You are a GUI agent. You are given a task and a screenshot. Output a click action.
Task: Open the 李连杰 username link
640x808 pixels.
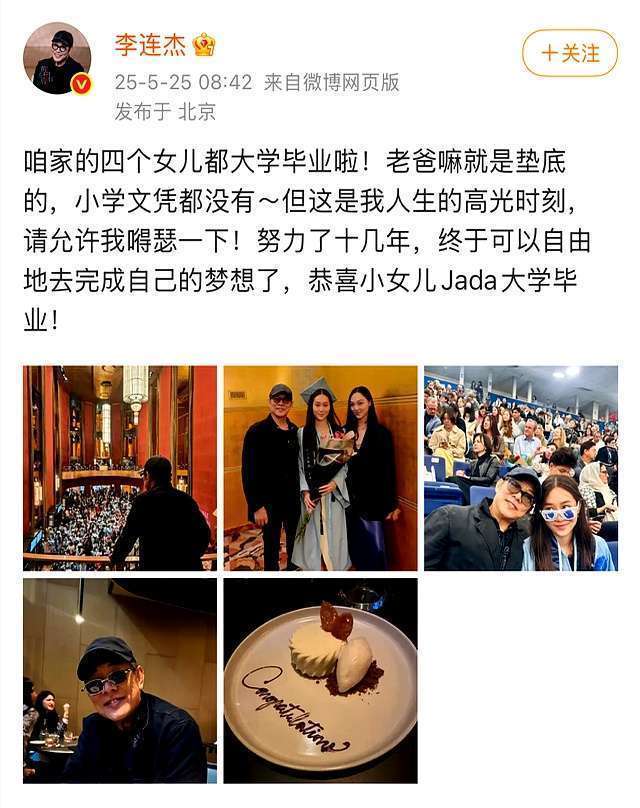pyautogui.click(x=150, y=44)
